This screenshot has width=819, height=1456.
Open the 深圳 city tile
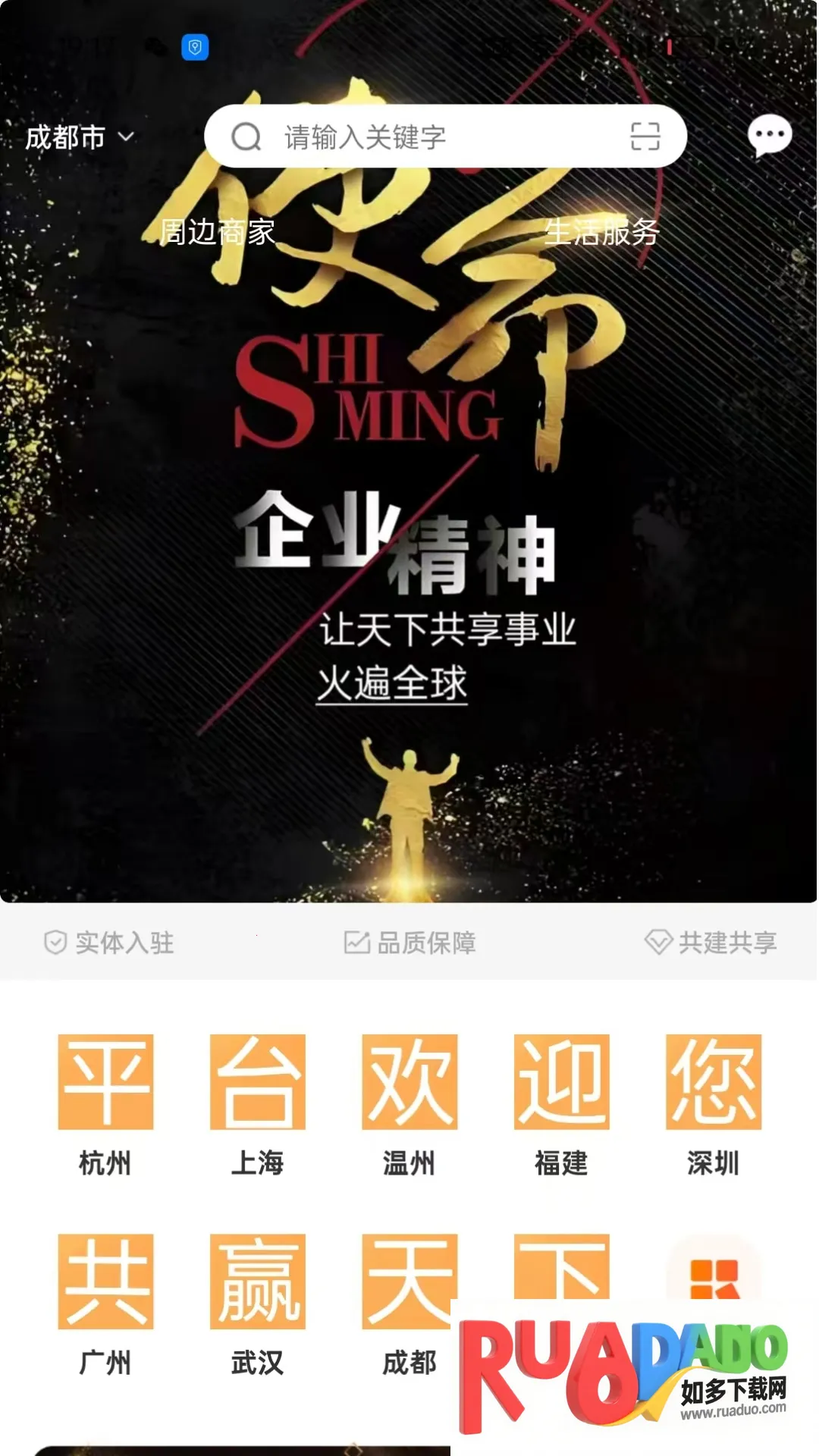click(x=713, y=1104)
